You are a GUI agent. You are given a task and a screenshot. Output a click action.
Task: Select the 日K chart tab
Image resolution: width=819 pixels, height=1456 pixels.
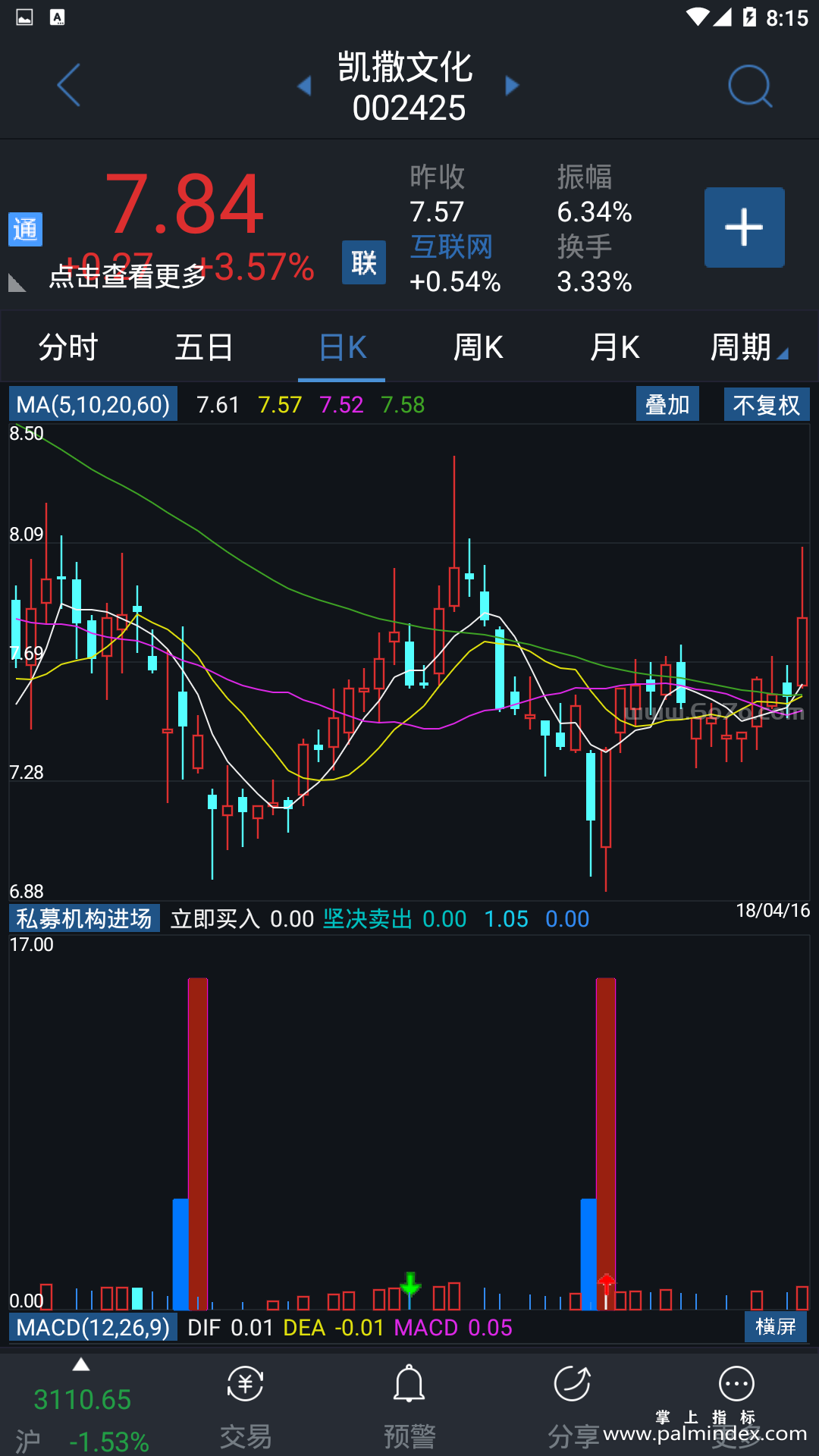coord(342,348)
